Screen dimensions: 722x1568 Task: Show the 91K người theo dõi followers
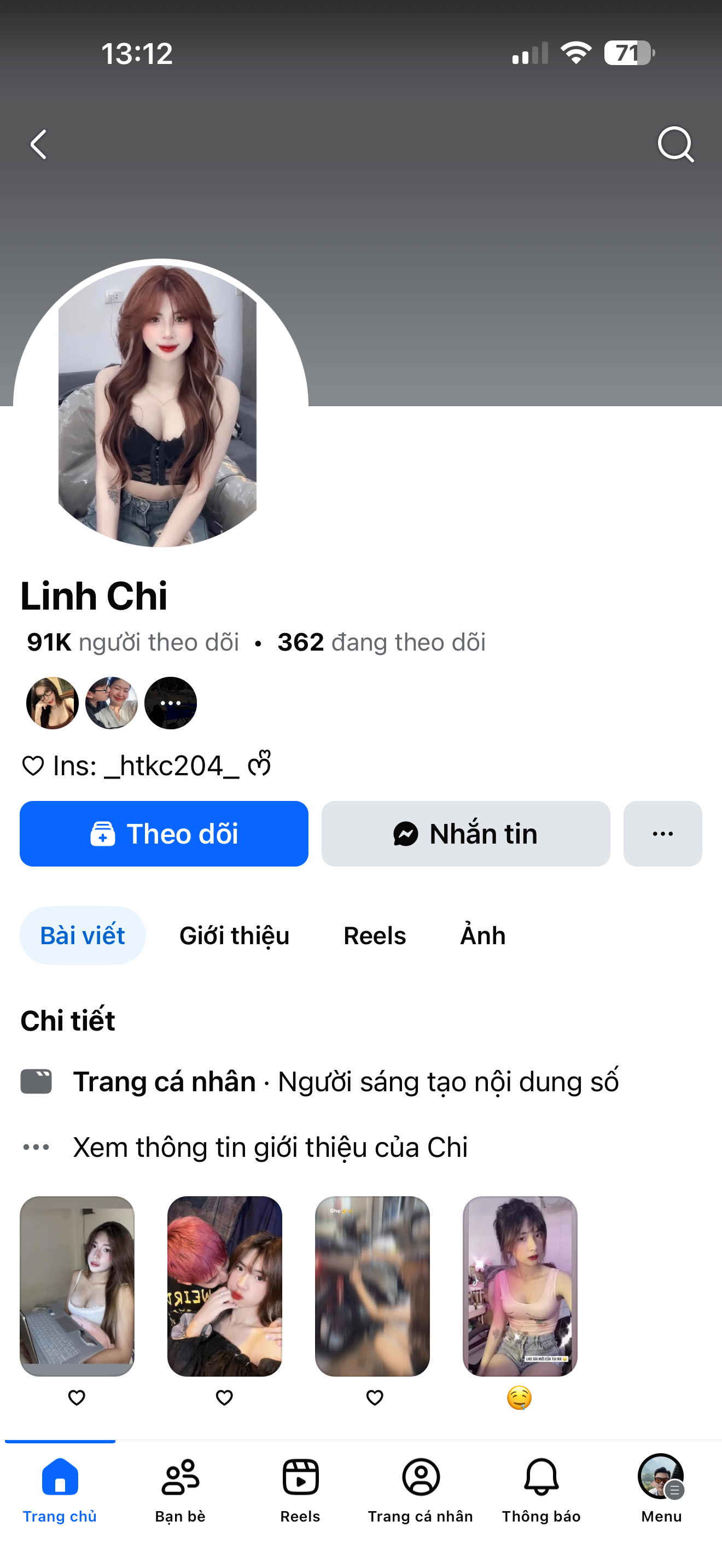pyautogui.click(x=133, y=642)
